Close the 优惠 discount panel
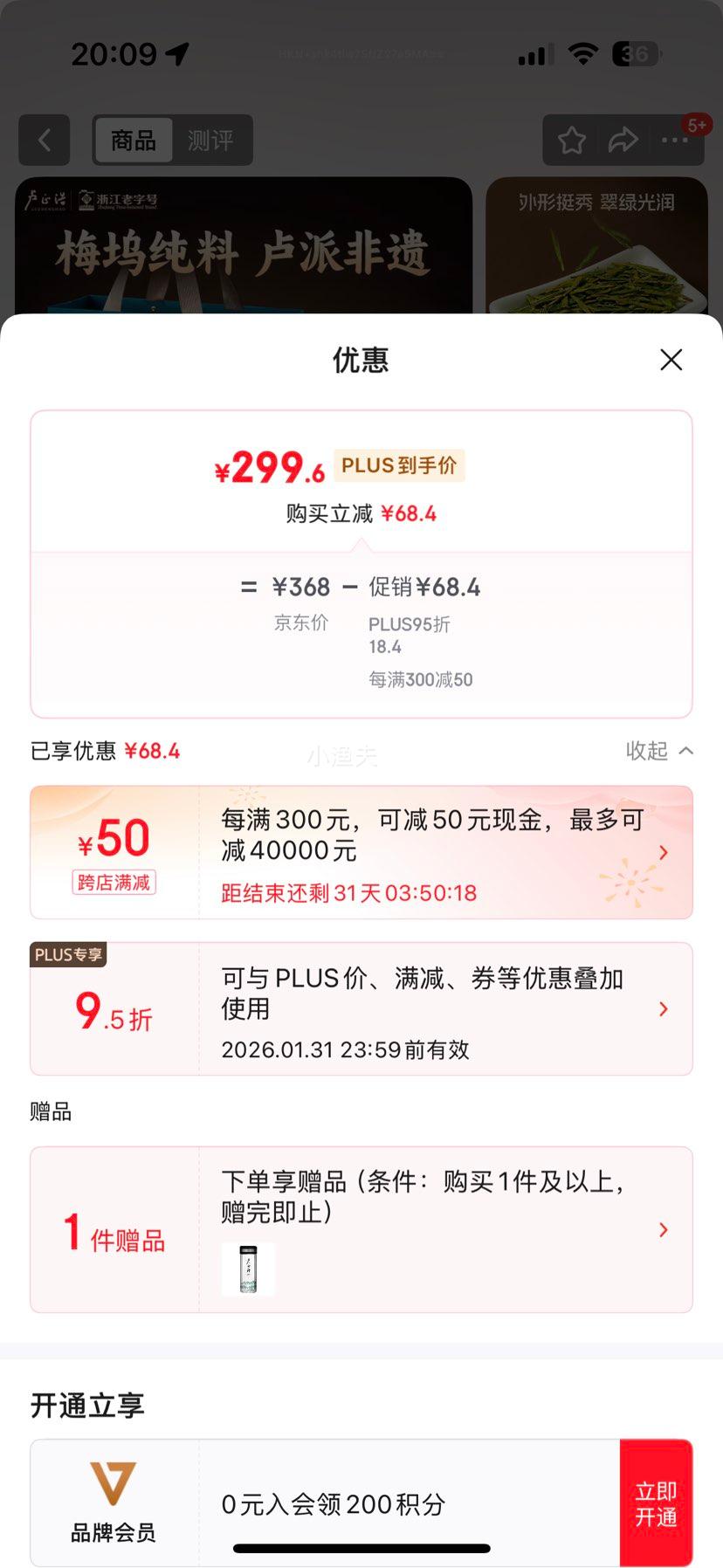The width and height of the screenshot is (723, 1568). point(671,360)
